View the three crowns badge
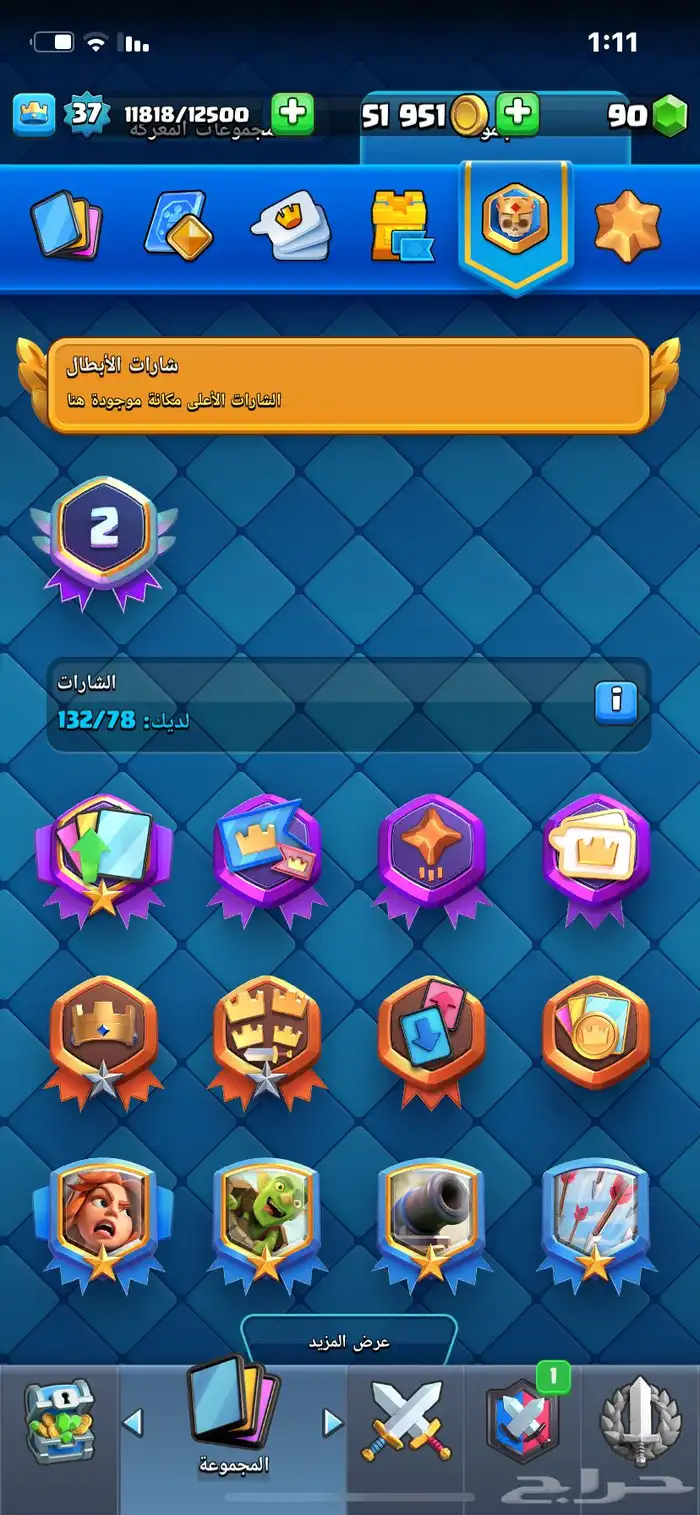The width and height of the screenshot is (700, 1515). pyautogui.click(x=266, y=1040)
